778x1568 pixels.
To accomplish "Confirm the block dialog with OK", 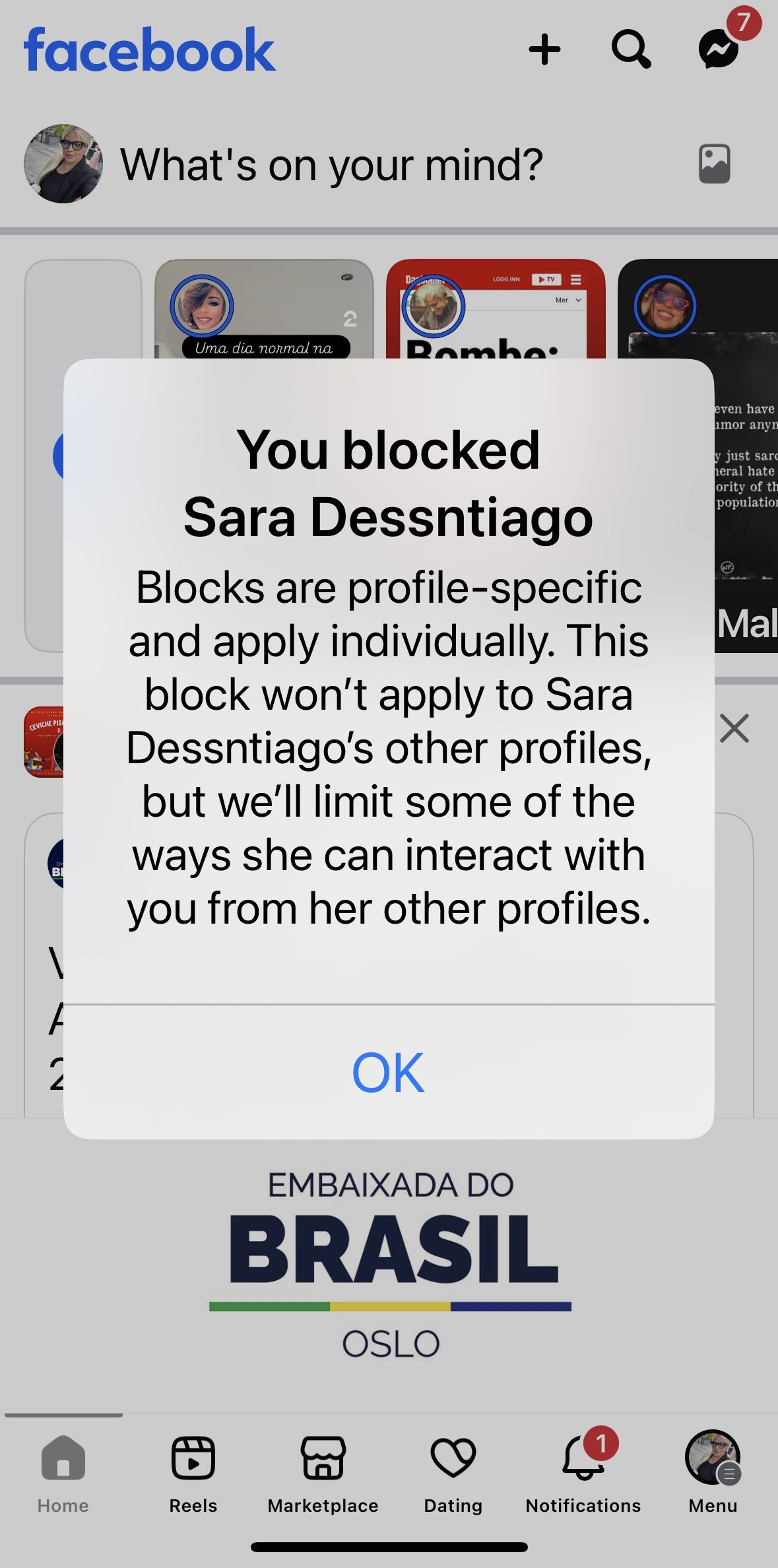I will [389, 1072].
